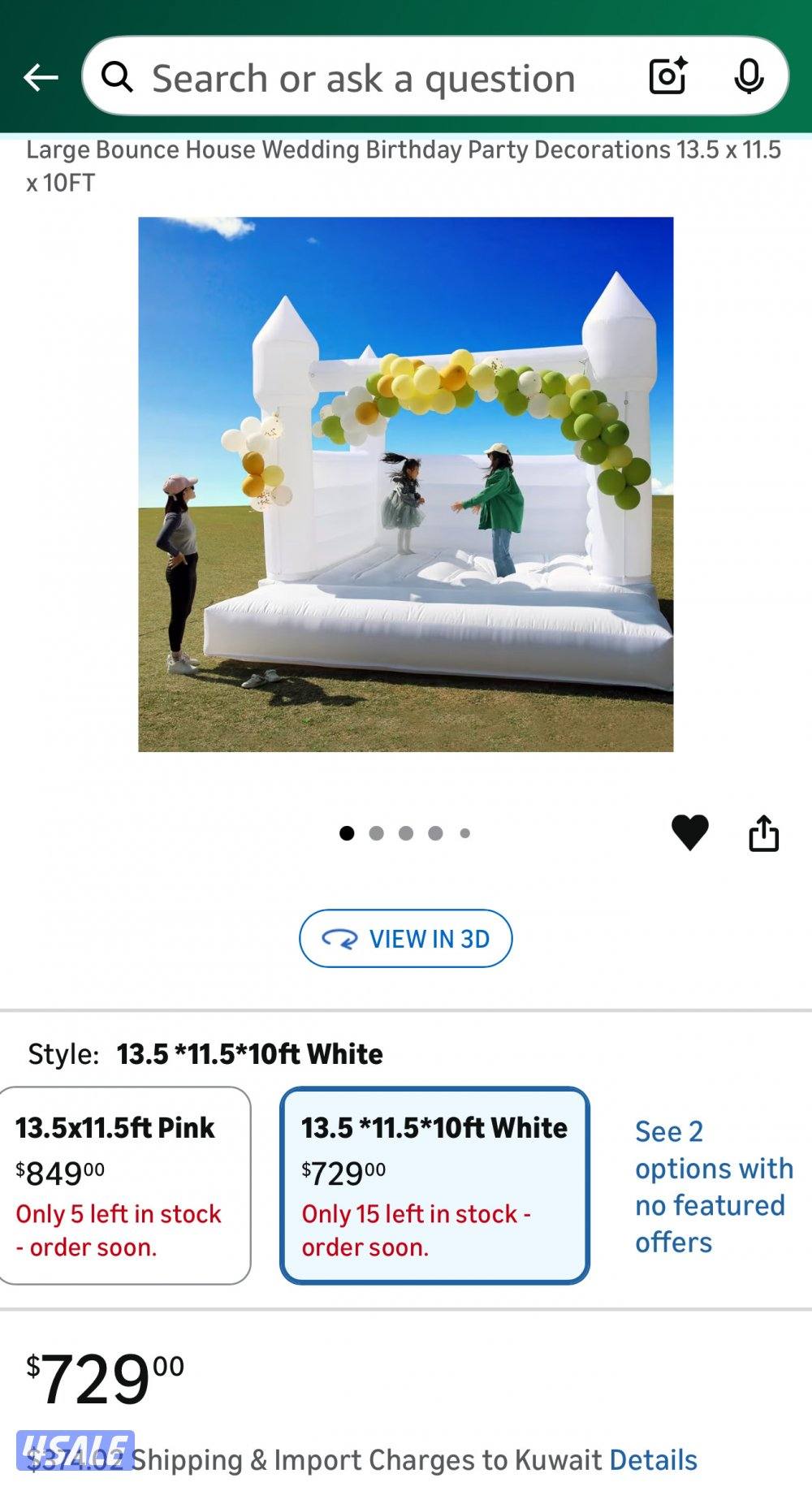View the bounce house in 3D
The width and height of the screenshot is (812, 1487).
click(x=405, y=938)
